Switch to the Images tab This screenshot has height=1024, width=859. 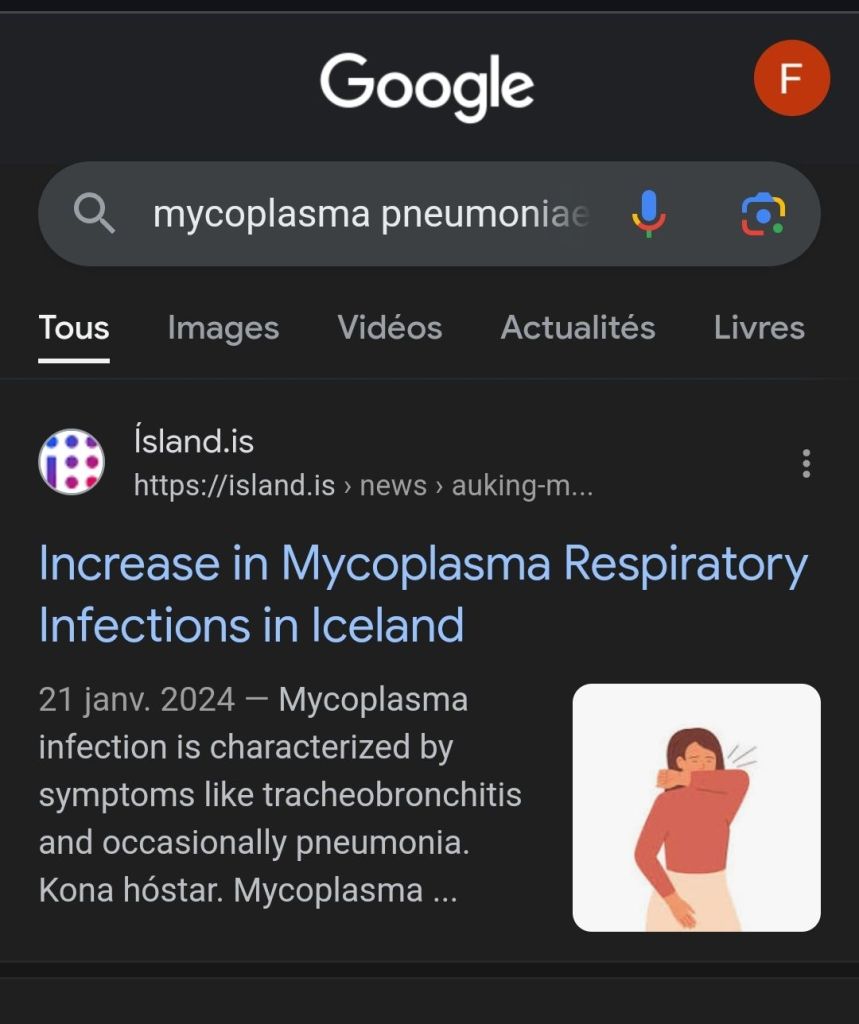click(x=223, y=328)
